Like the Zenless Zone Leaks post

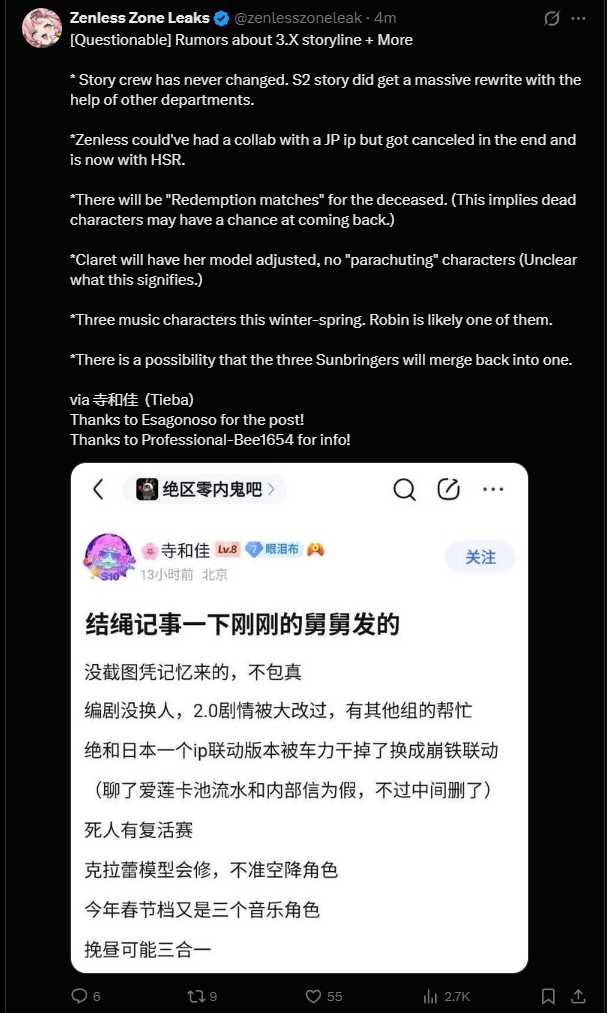point(324,996)
